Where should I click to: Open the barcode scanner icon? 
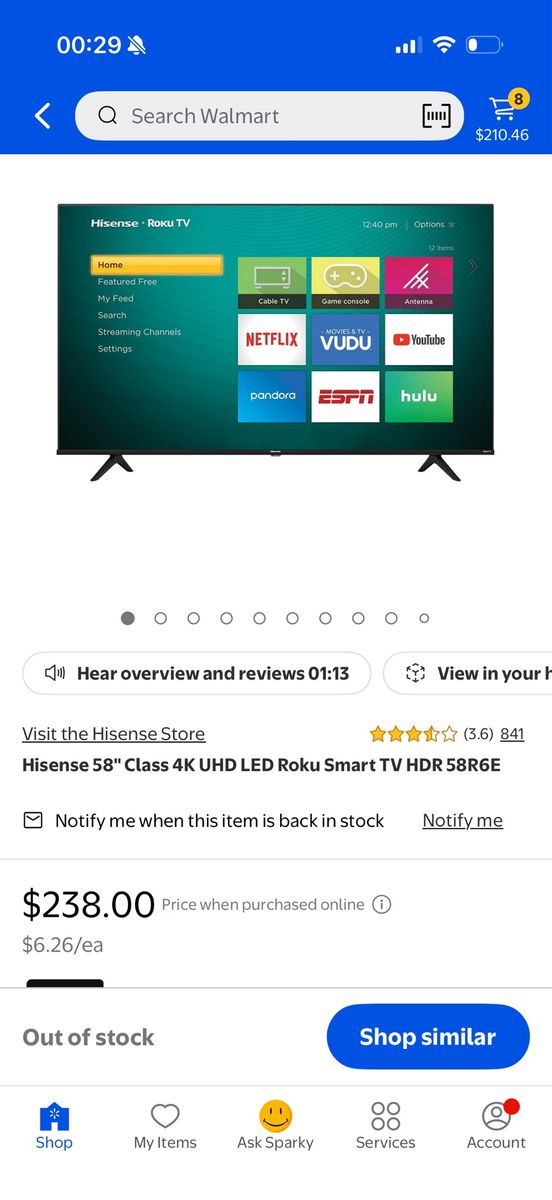436,116
